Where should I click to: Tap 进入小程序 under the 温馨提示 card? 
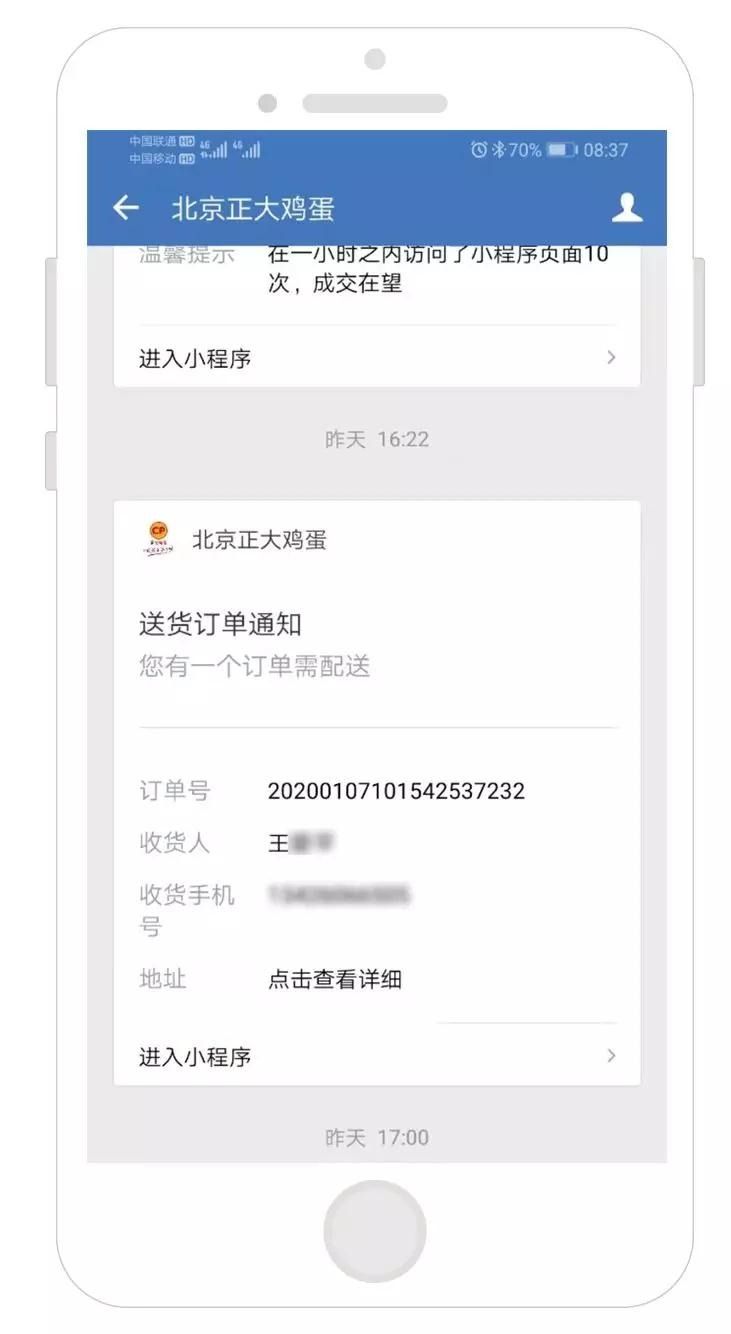pyautogui.click(x=376, y=358)
